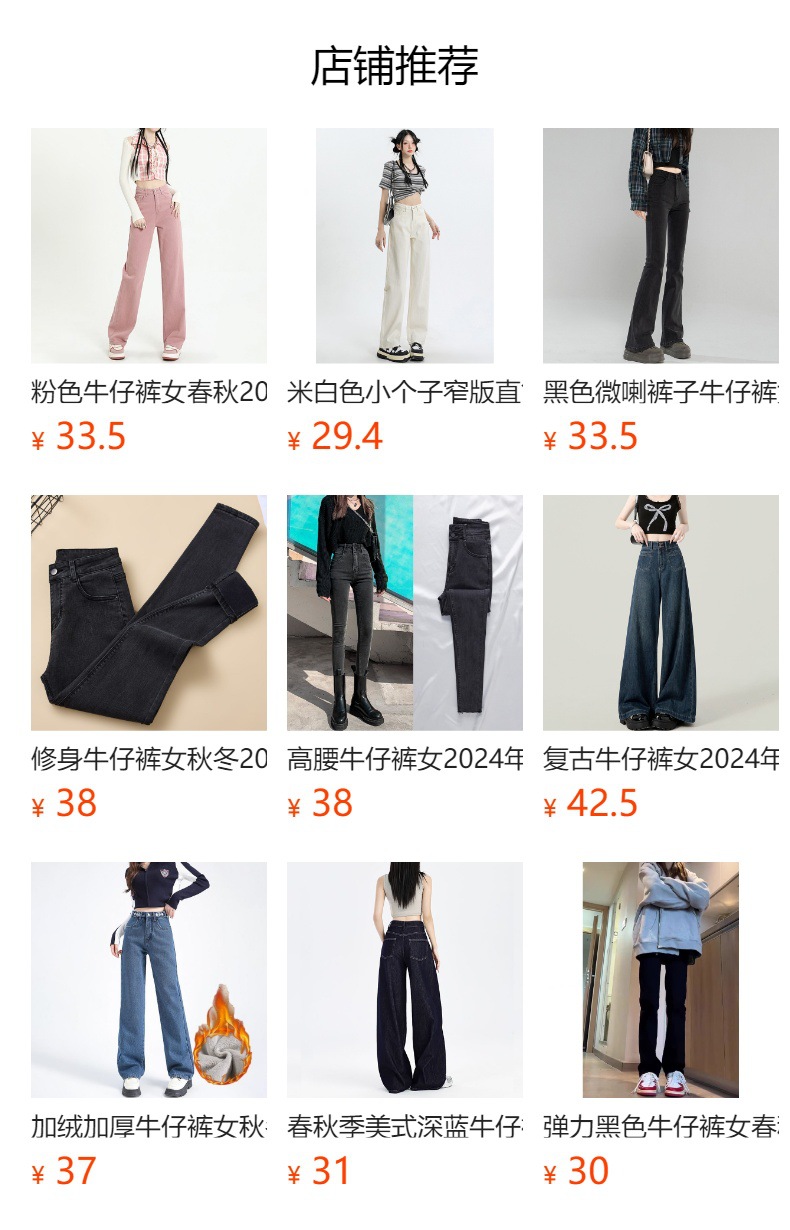Open the pink jeans product priced 33.5
Viewport: 790px width, 1230px height.
click(149, 246)
